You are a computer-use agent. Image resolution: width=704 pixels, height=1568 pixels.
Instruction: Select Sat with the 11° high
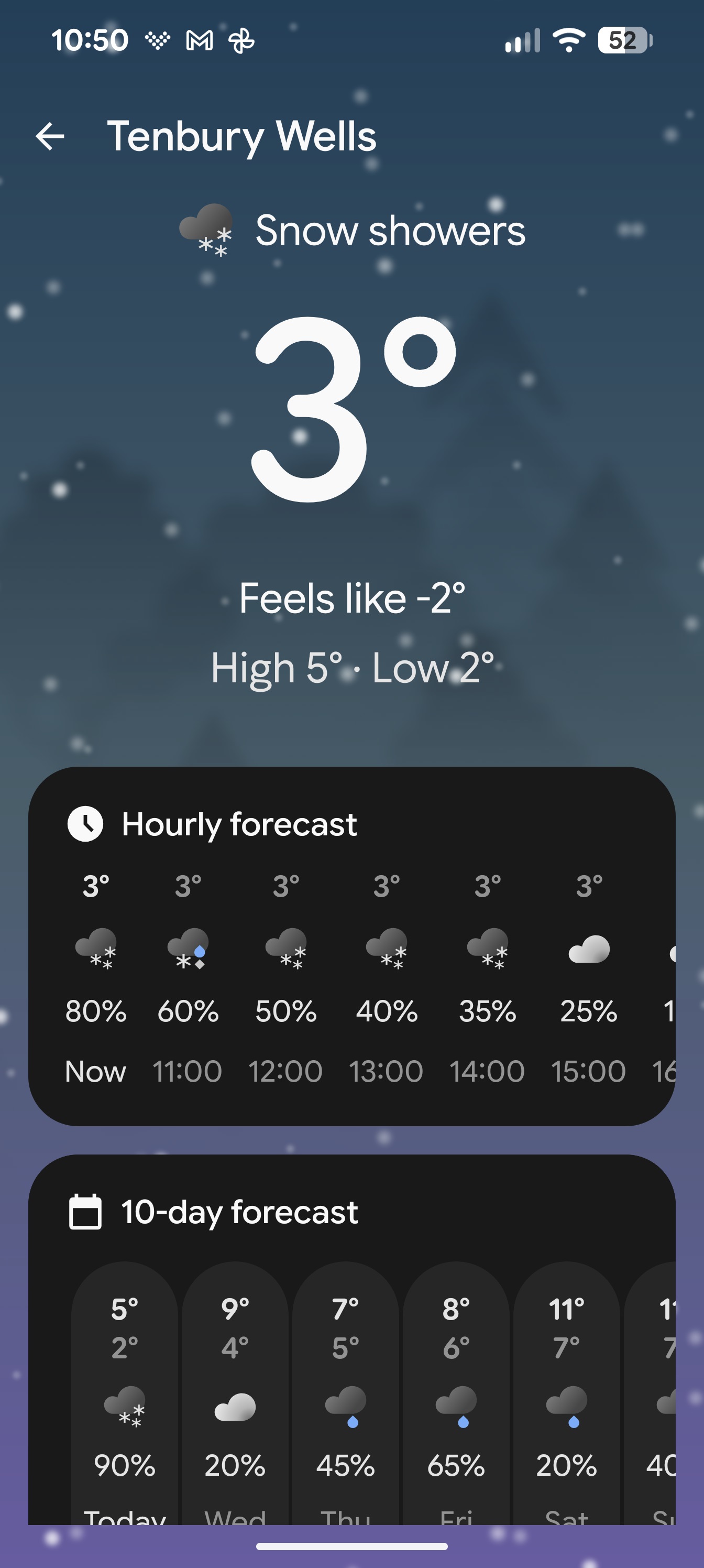pos(566,1393)
